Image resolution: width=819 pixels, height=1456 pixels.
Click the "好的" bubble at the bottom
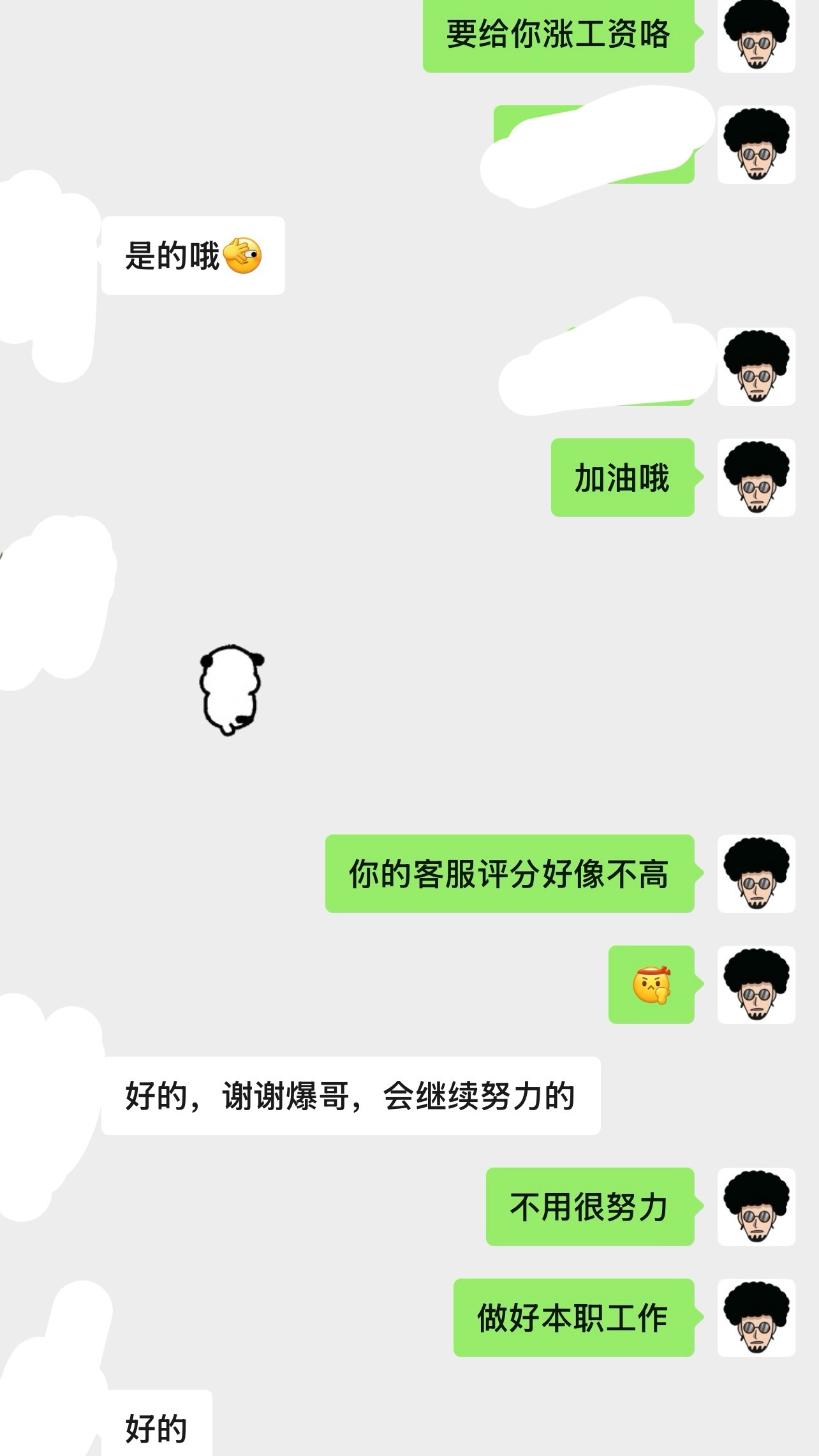pos(156,1426)
